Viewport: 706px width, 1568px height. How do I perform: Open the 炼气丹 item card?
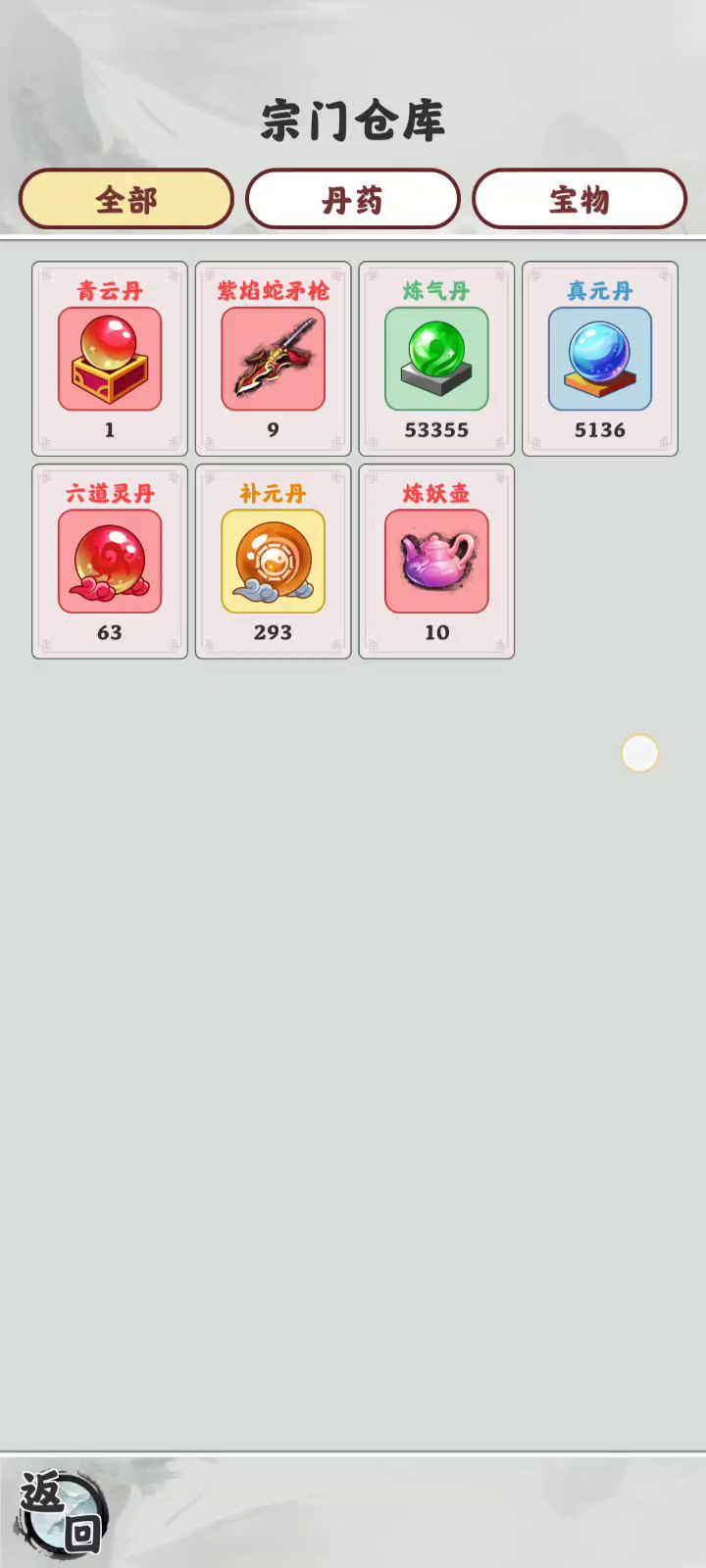[436, 359]
